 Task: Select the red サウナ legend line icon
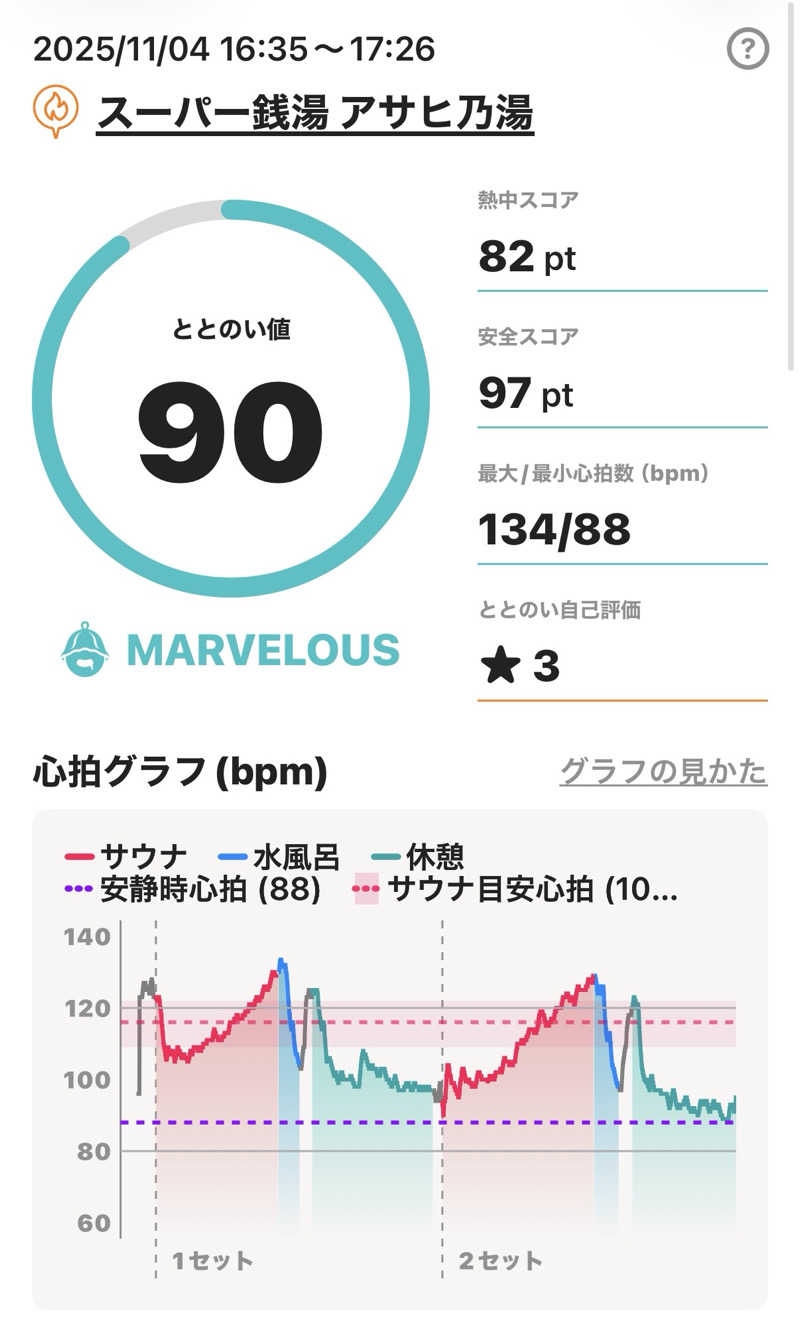(80, 854)
